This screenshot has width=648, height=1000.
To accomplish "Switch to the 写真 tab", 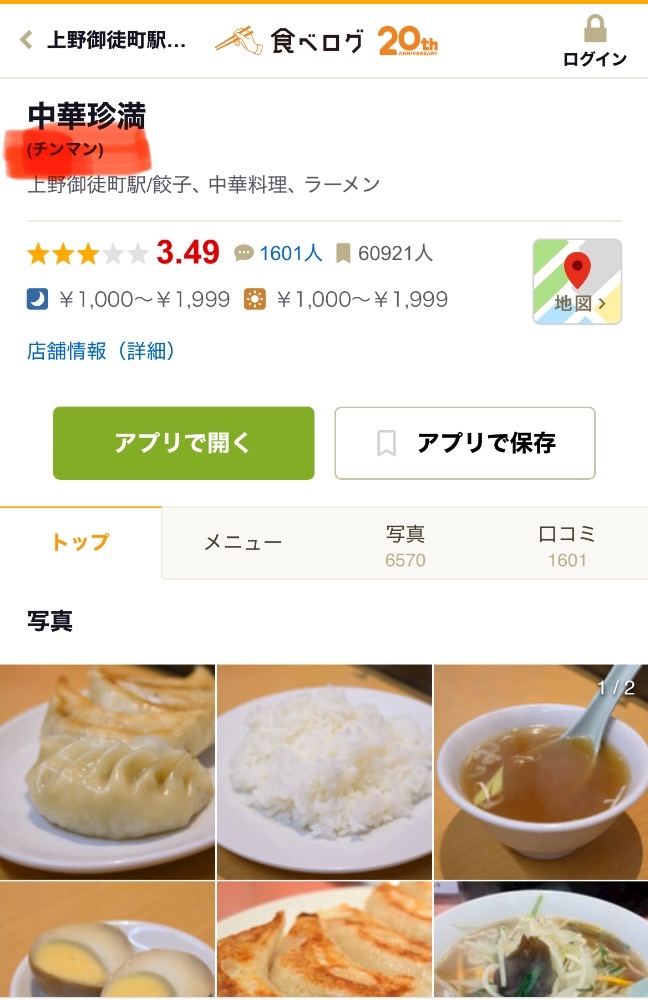I will tap(405, 545).
